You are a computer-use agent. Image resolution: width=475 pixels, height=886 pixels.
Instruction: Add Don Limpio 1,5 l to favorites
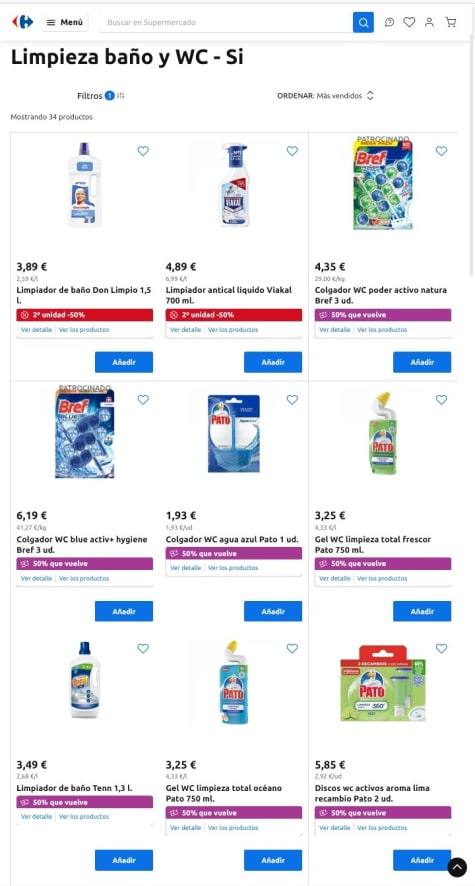[143, 151]
